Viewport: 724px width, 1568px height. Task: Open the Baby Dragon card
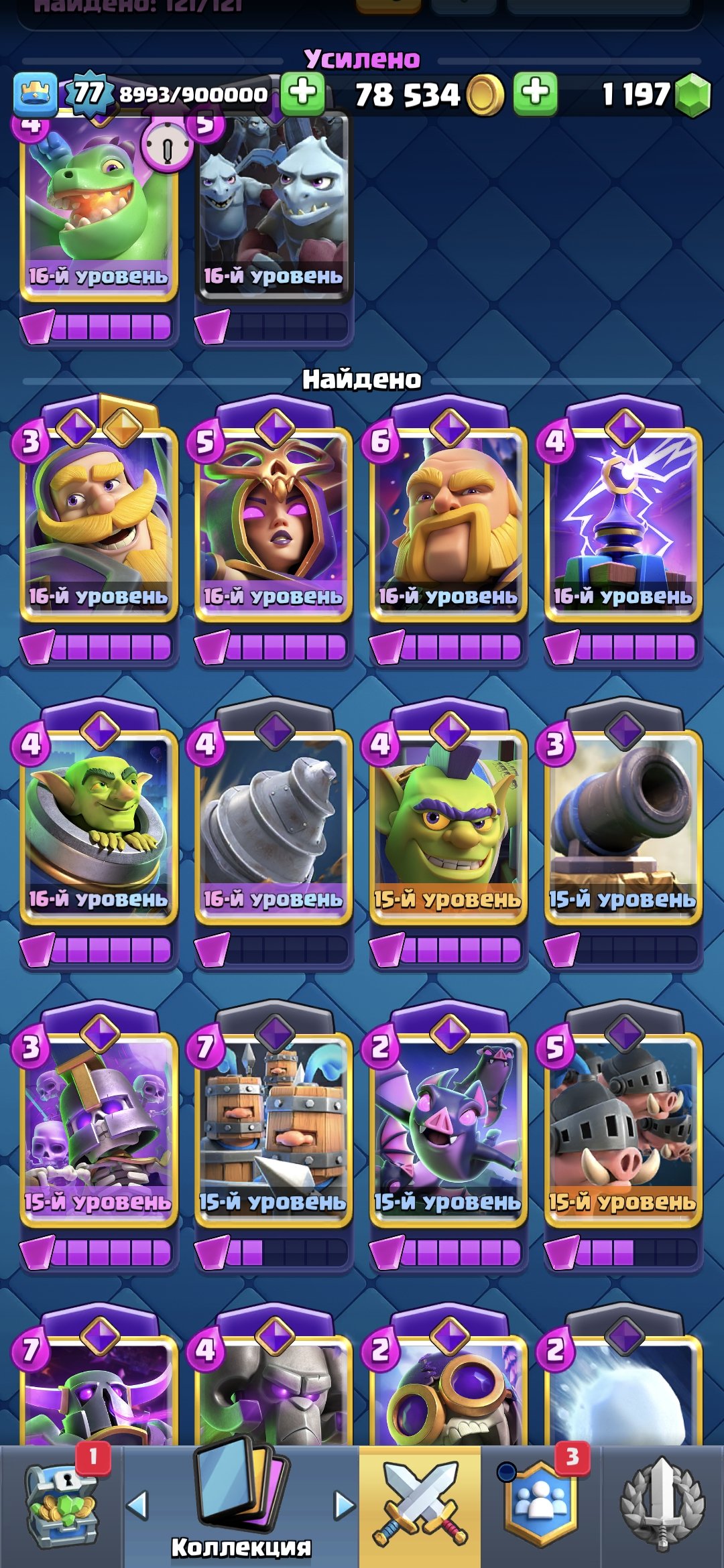(x=99, y=208)
